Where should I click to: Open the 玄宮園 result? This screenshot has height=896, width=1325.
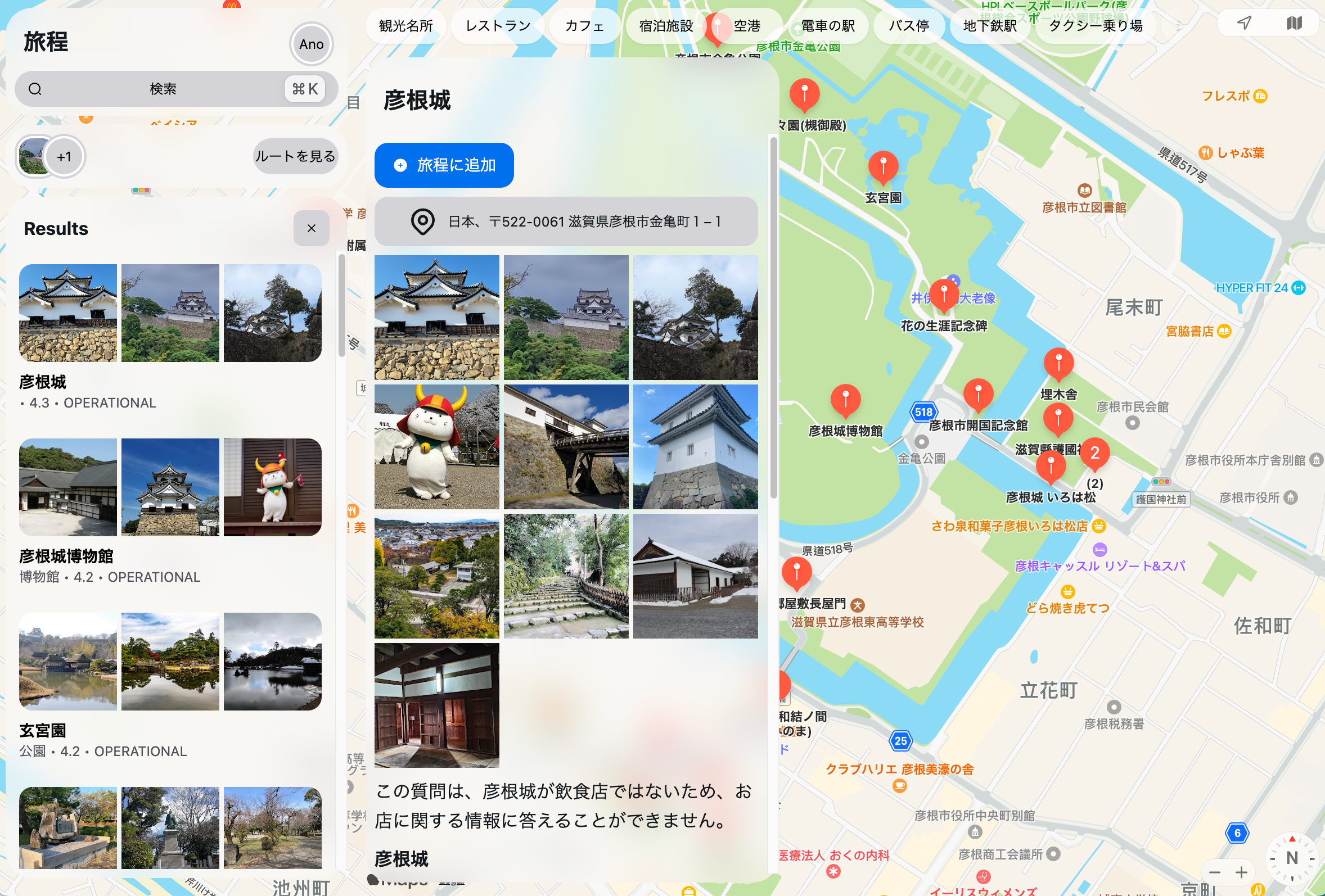[x=43, y=730]
